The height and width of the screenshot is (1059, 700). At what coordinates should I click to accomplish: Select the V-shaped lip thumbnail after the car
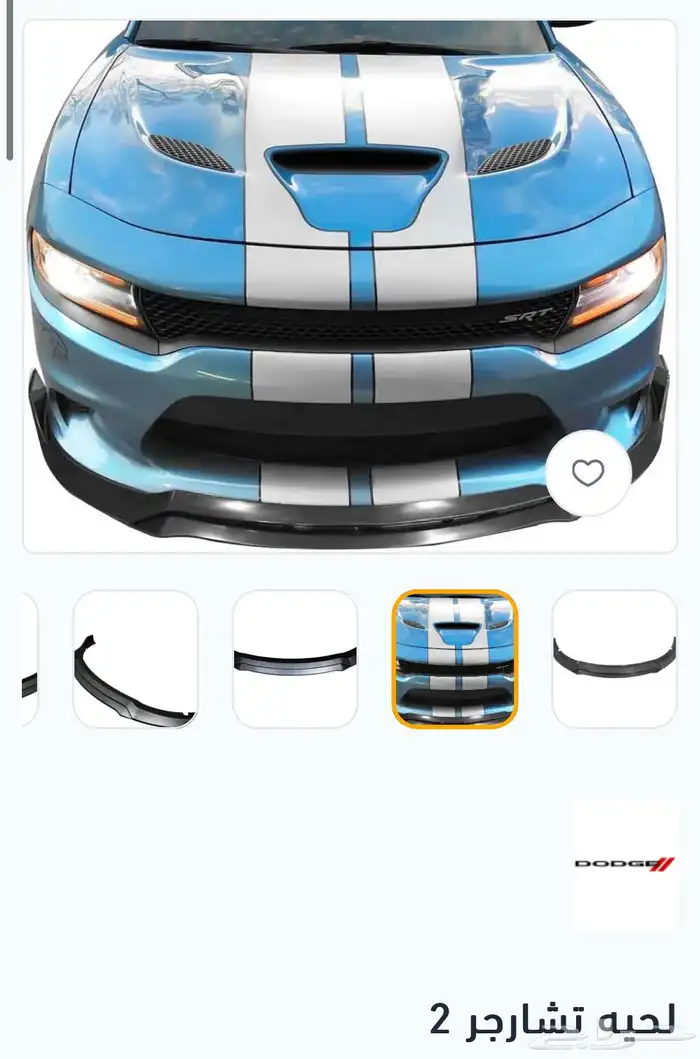[x=614, y=659]
